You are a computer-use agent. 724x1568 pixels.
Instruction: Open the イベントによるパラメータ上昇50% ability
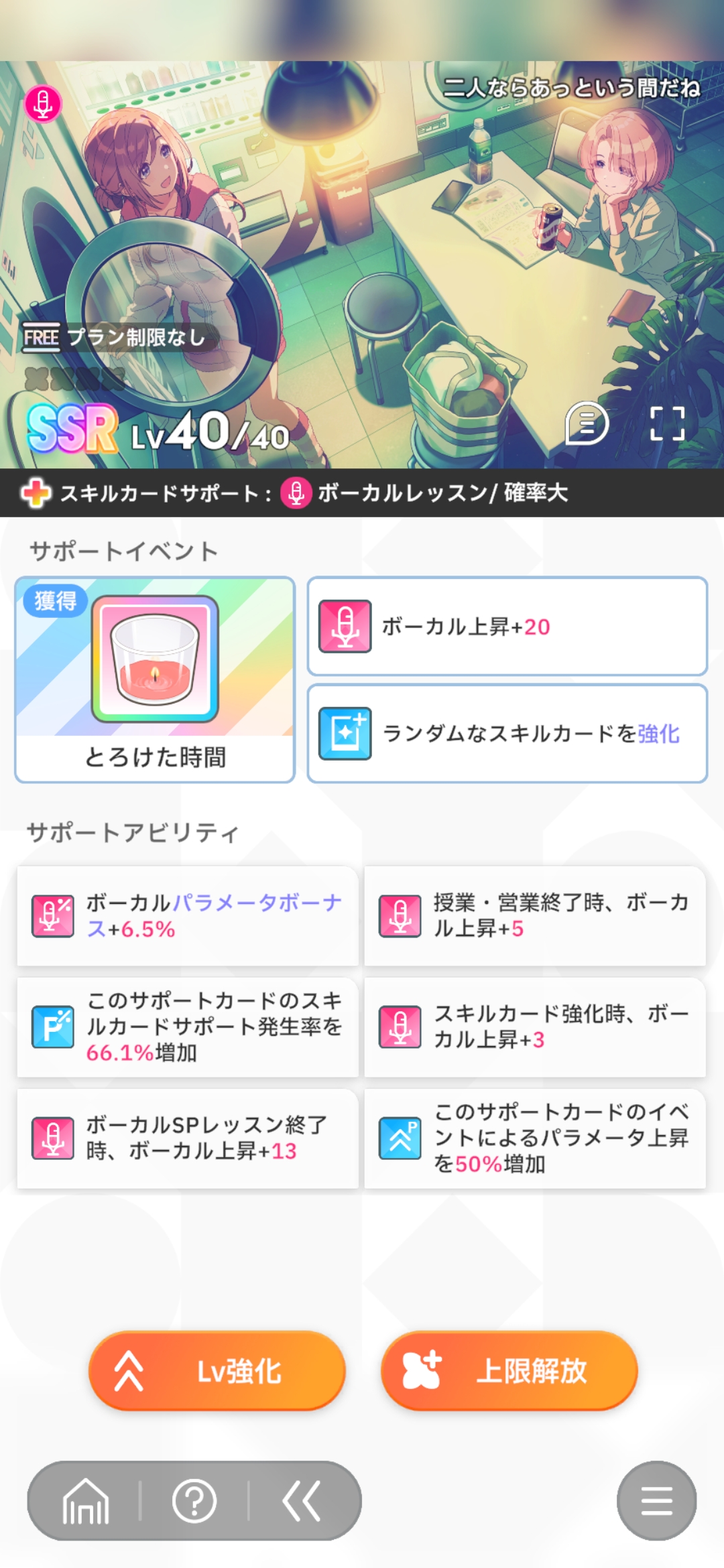535,1138
